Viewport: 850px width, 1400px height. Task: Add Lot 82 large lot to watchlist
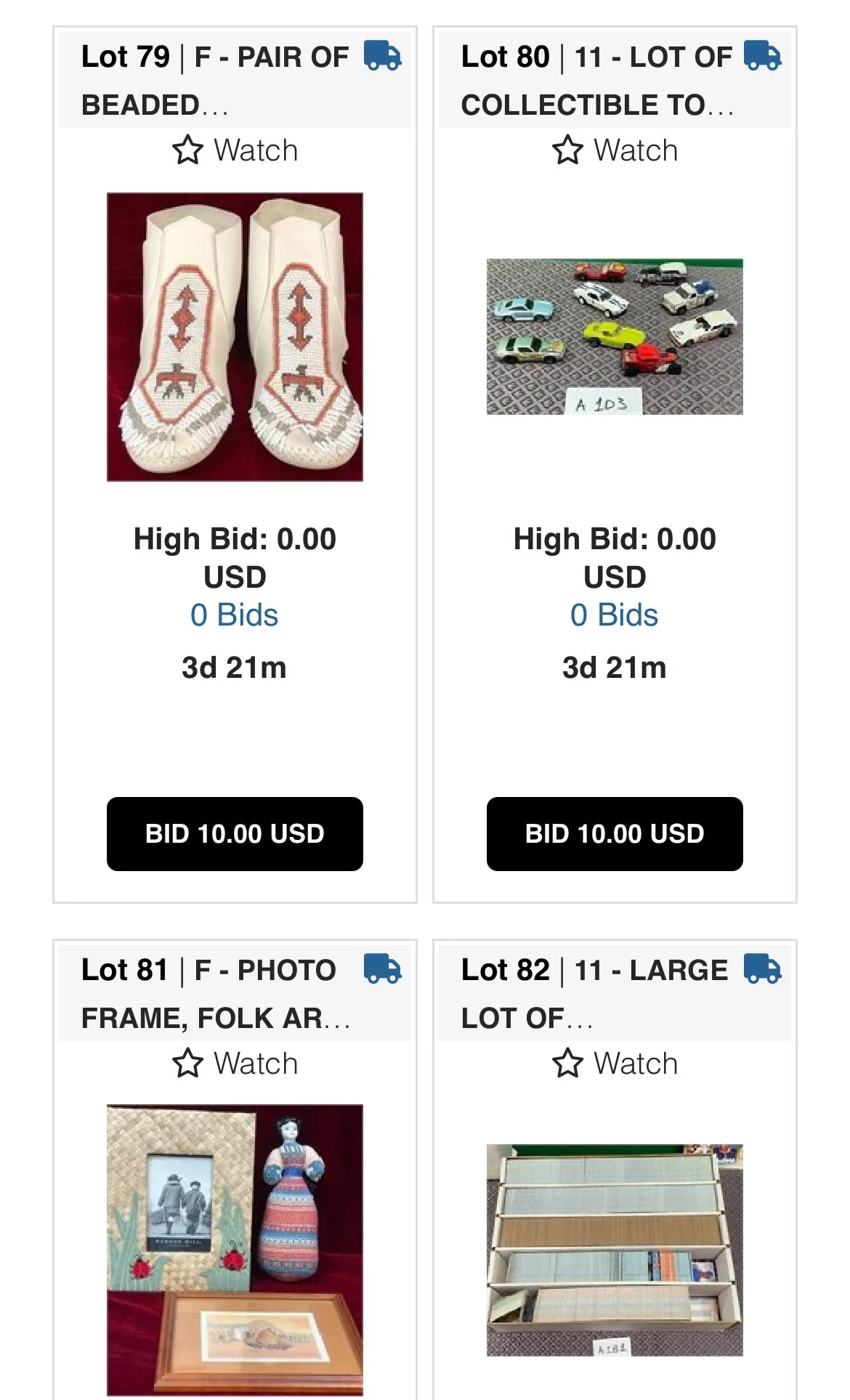[x=615, y=1064]
